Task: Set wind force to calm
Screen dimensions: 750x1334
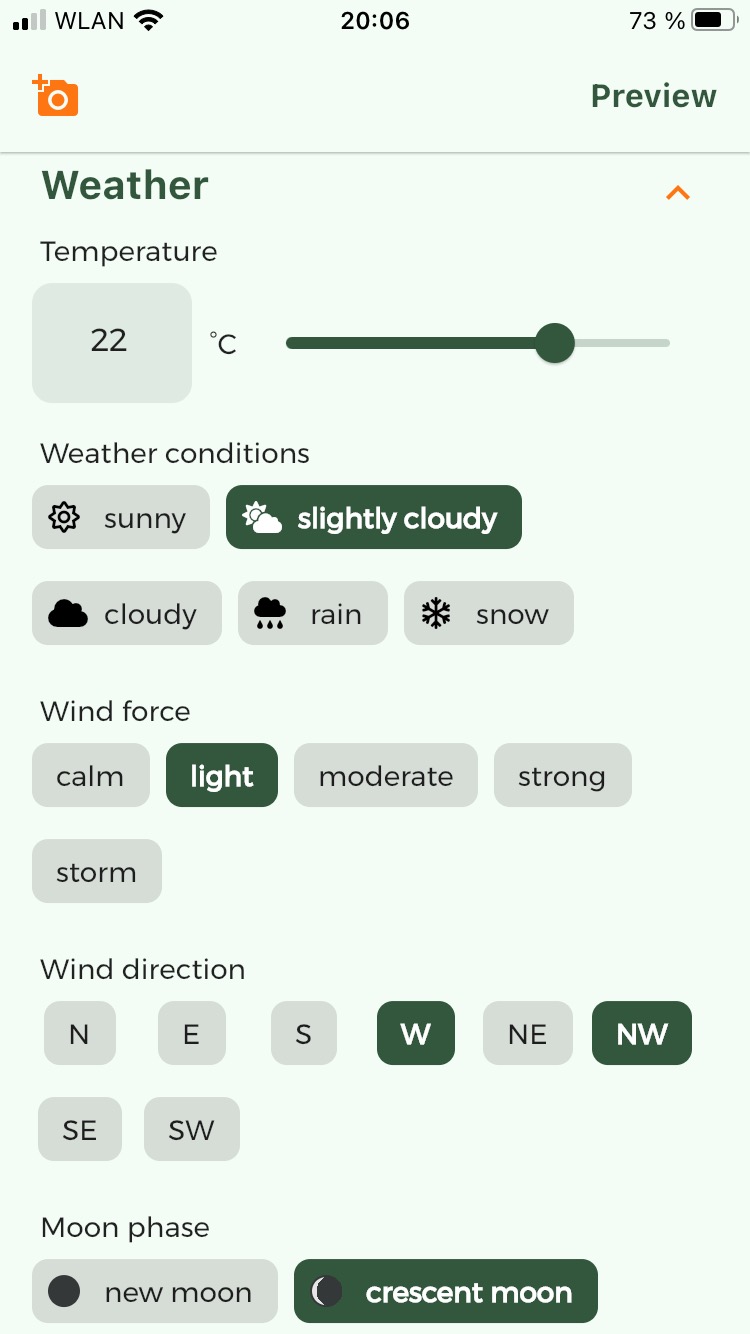Action: coord(90,776)
